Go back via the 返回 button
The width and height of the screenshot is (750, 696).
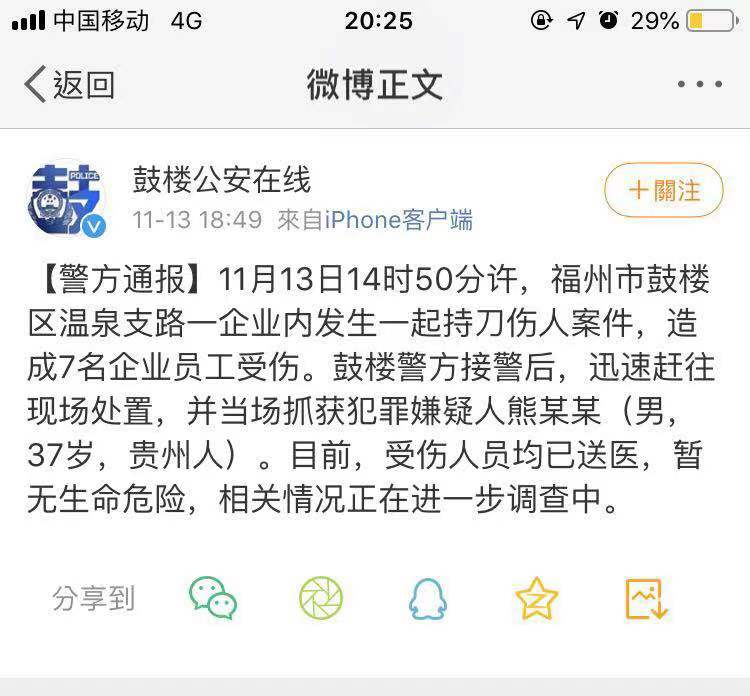pyautogui.click(x=68, y=85)
